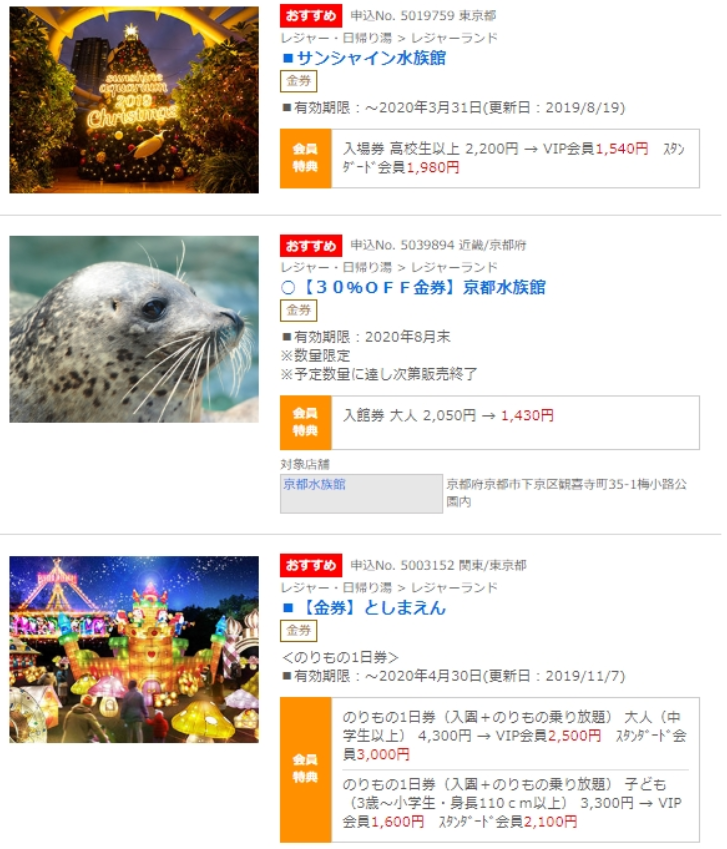Open the サンシャイン水族館 listing title

371,58
